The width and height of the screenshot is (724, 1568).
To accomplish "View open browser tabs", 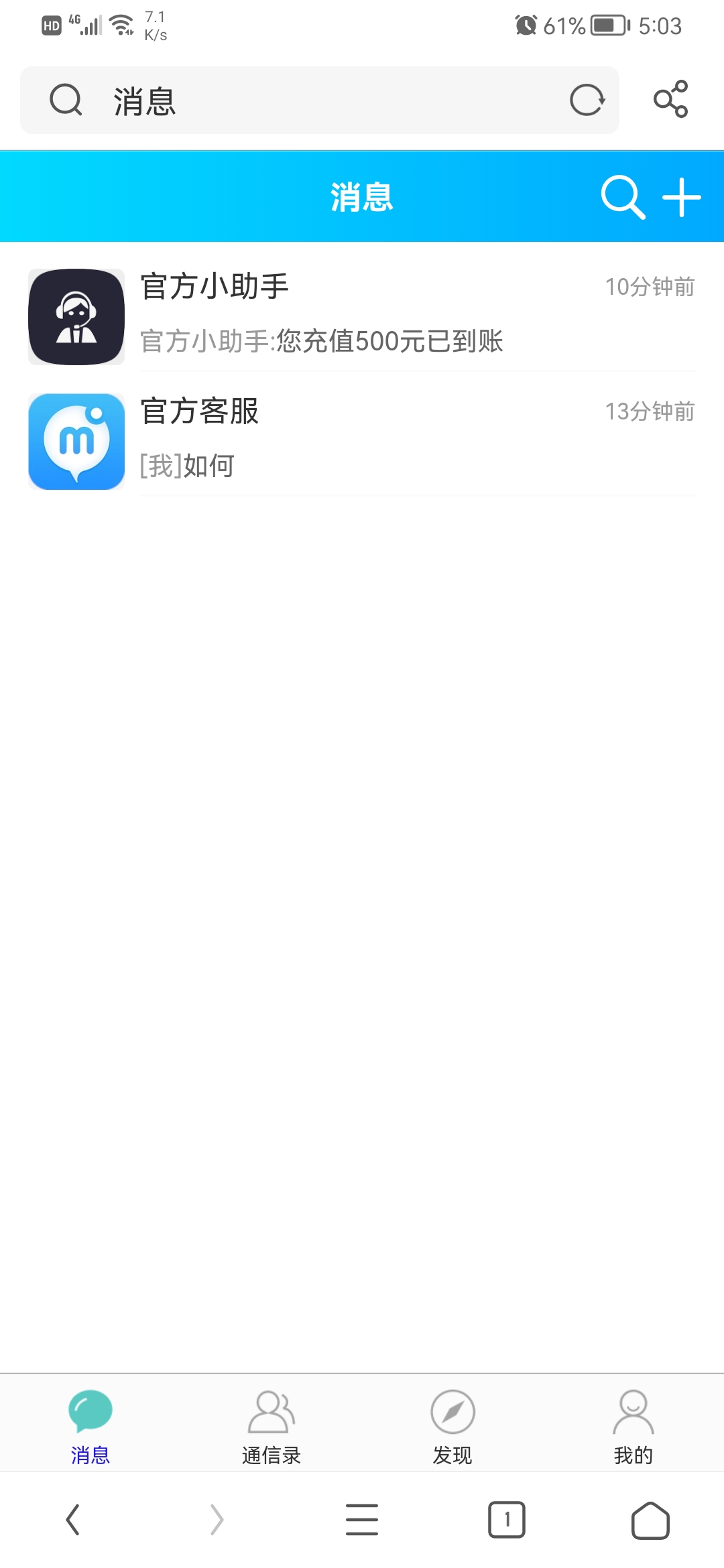I will (507, 1520).
